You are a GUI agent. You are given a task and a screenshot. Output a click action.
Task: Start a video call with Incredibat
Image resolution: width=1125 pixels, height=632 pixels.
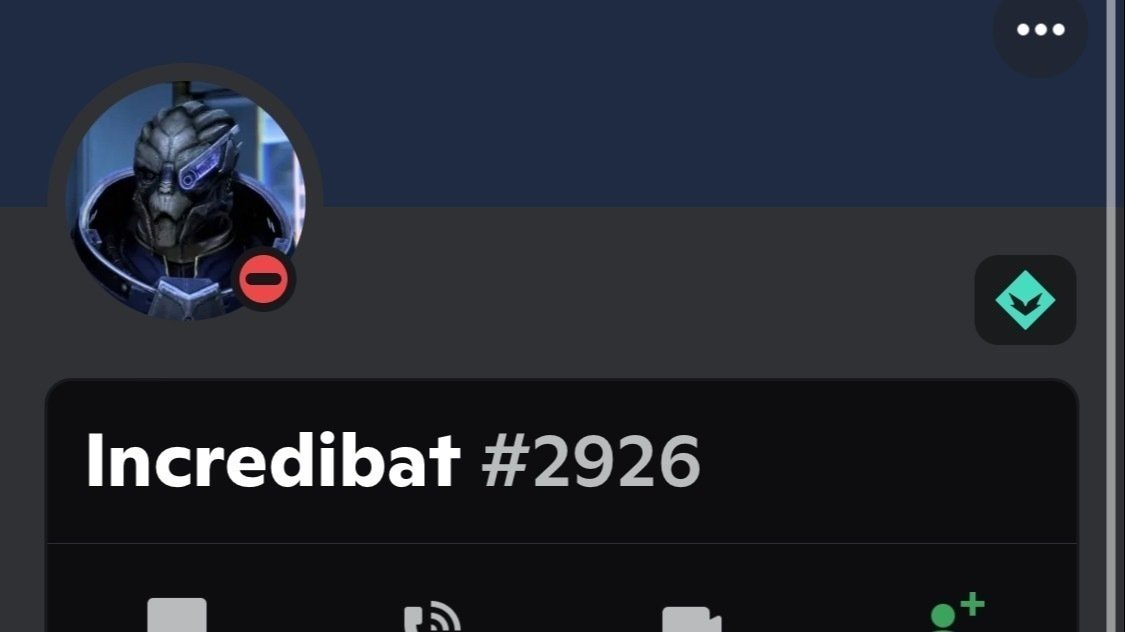691,619
